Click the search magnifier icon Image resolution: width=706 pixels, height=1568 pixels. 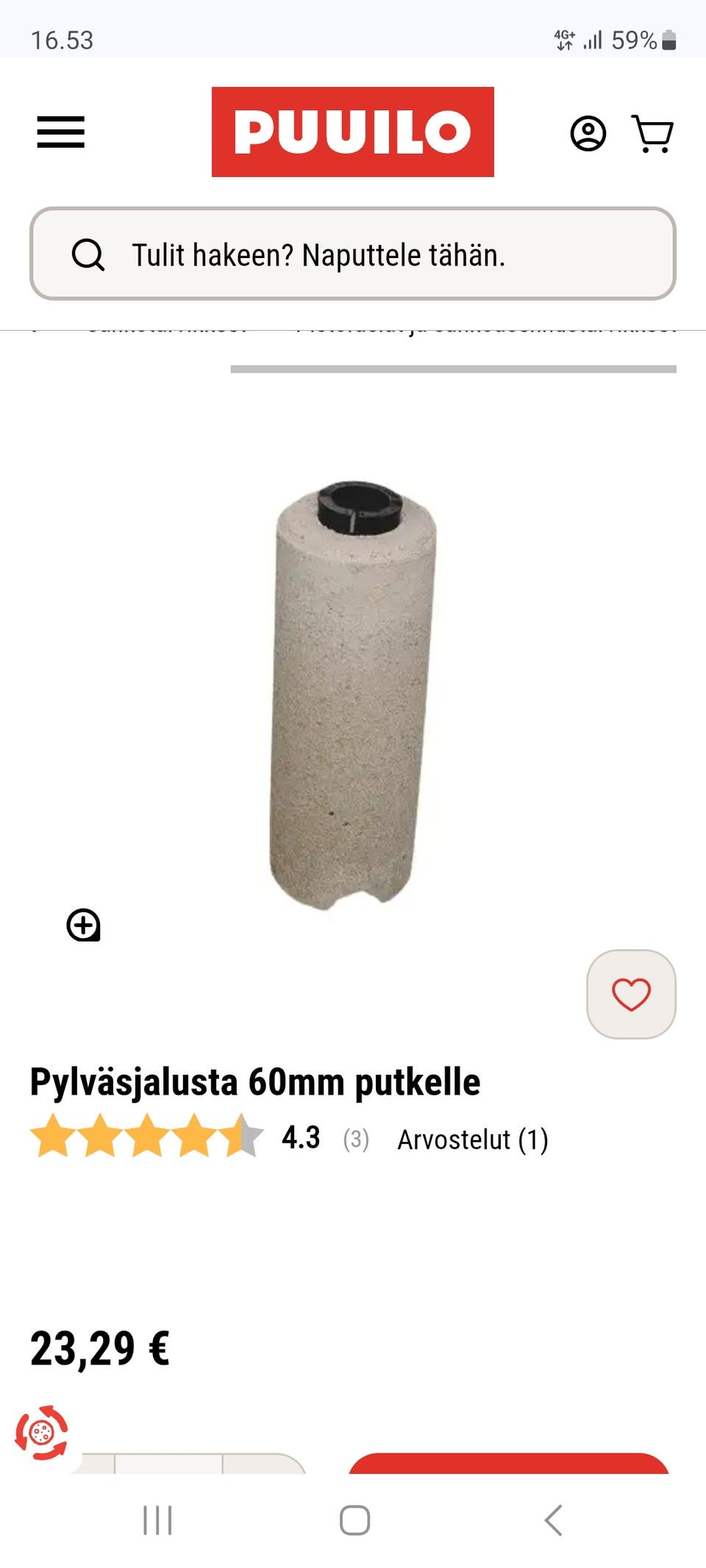point(88,256)
